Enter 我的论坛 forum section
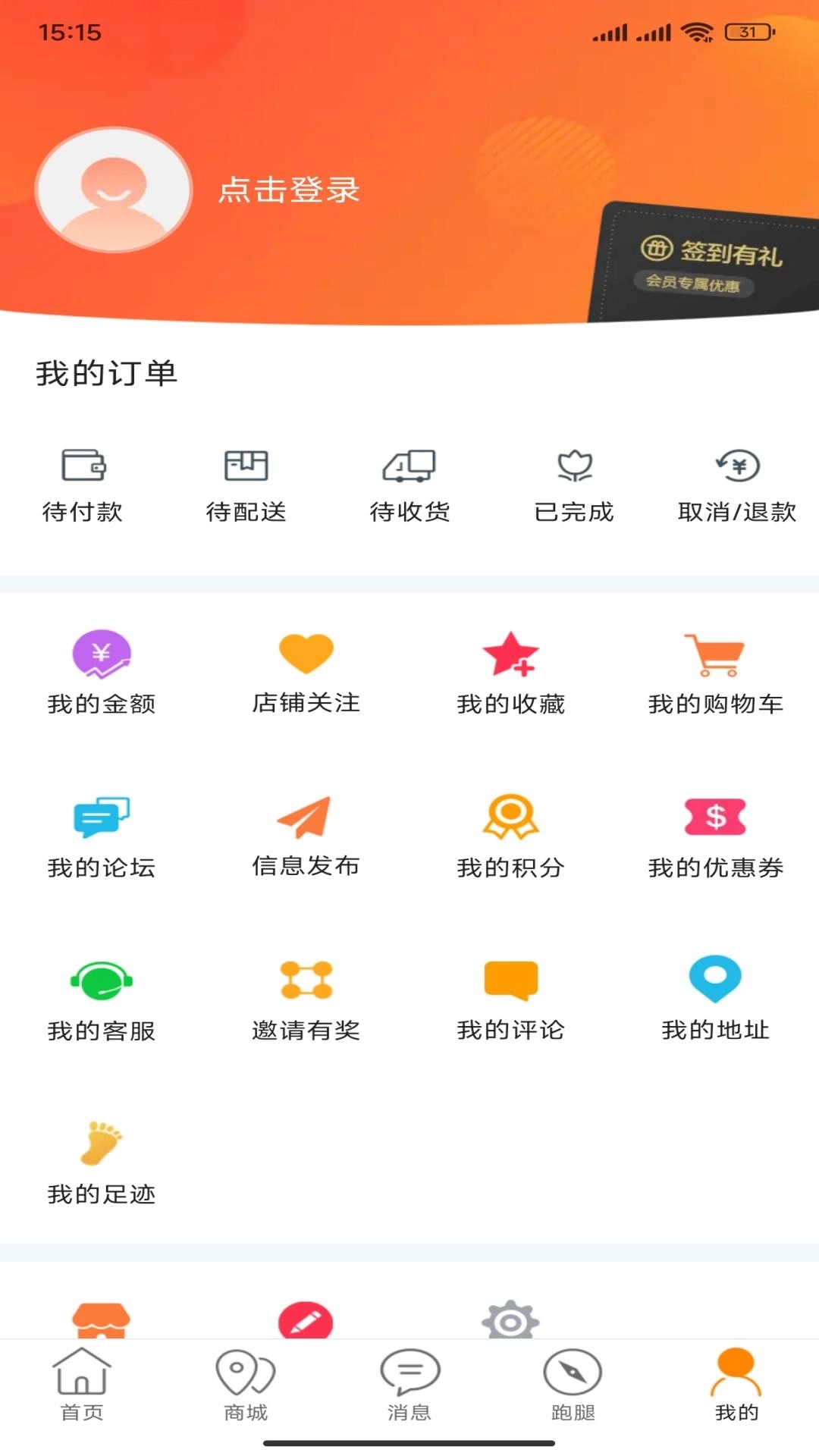Image resolution: width=819 pixels, height=1456 pixels. (101, 834)
